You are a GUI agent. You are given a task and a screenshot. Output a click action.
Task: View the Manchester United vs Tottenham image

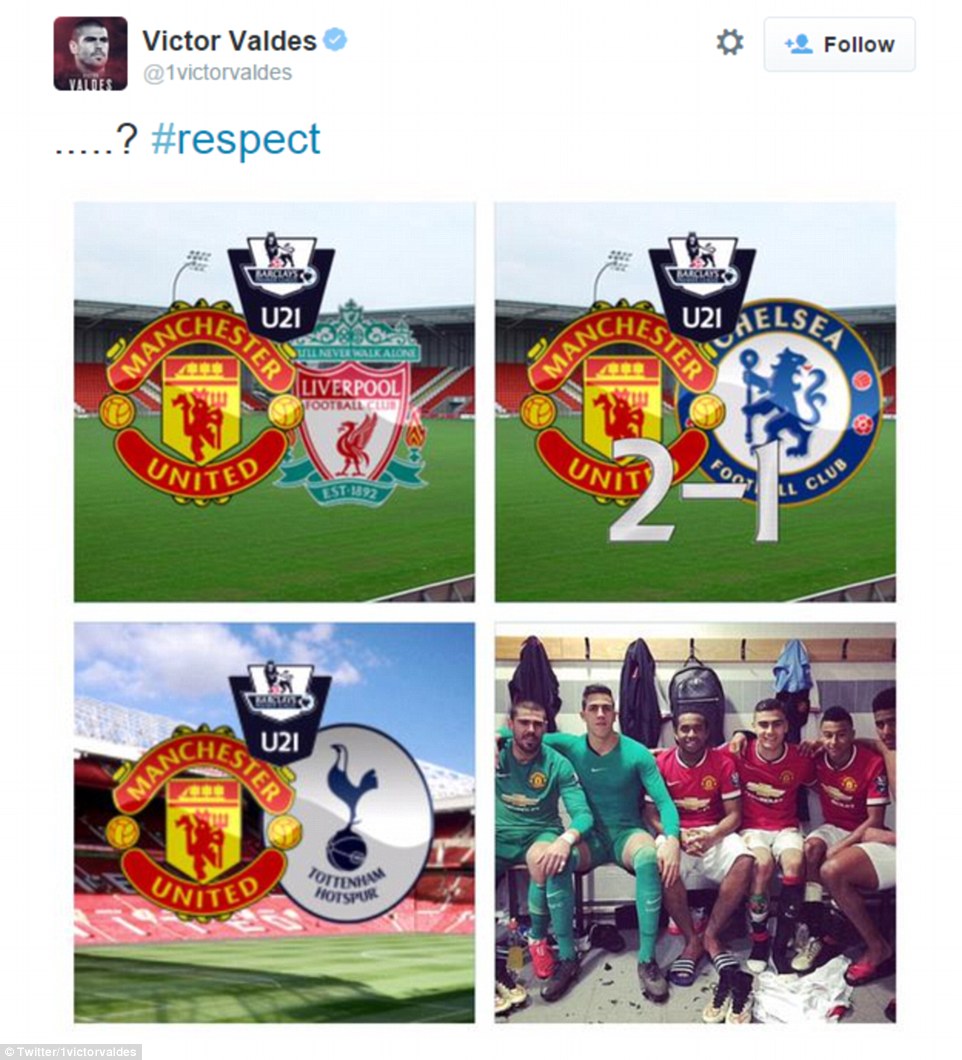tap(274, 822)
